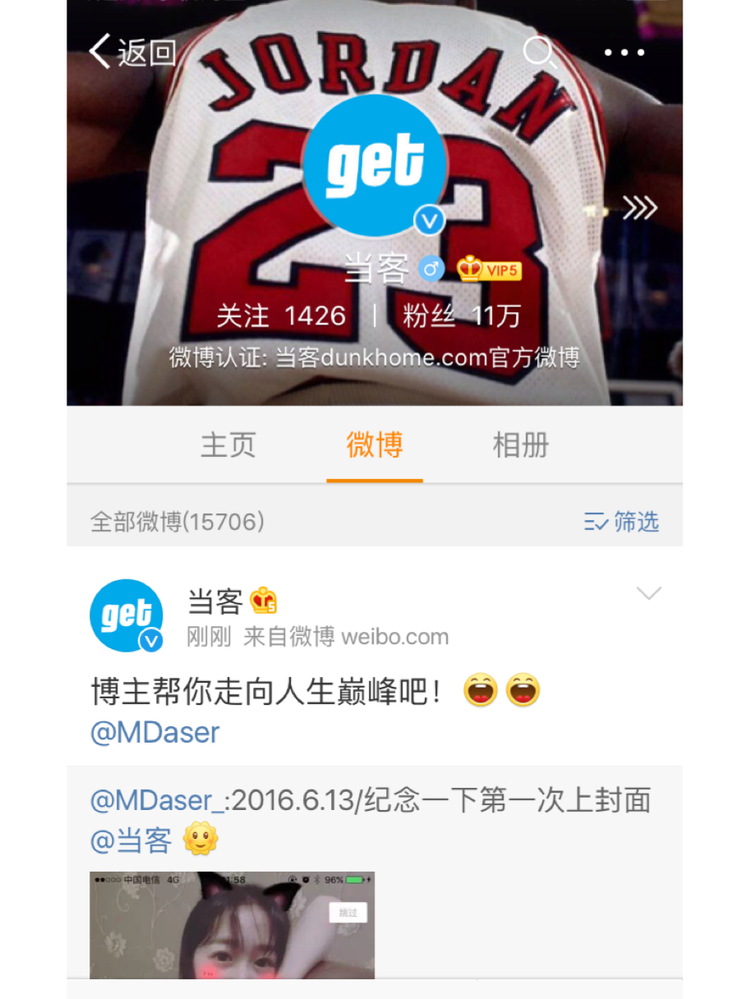Open the 当客 profile avatar
The width and height of the screenshot is (750, 999).
tap(374, 166)
